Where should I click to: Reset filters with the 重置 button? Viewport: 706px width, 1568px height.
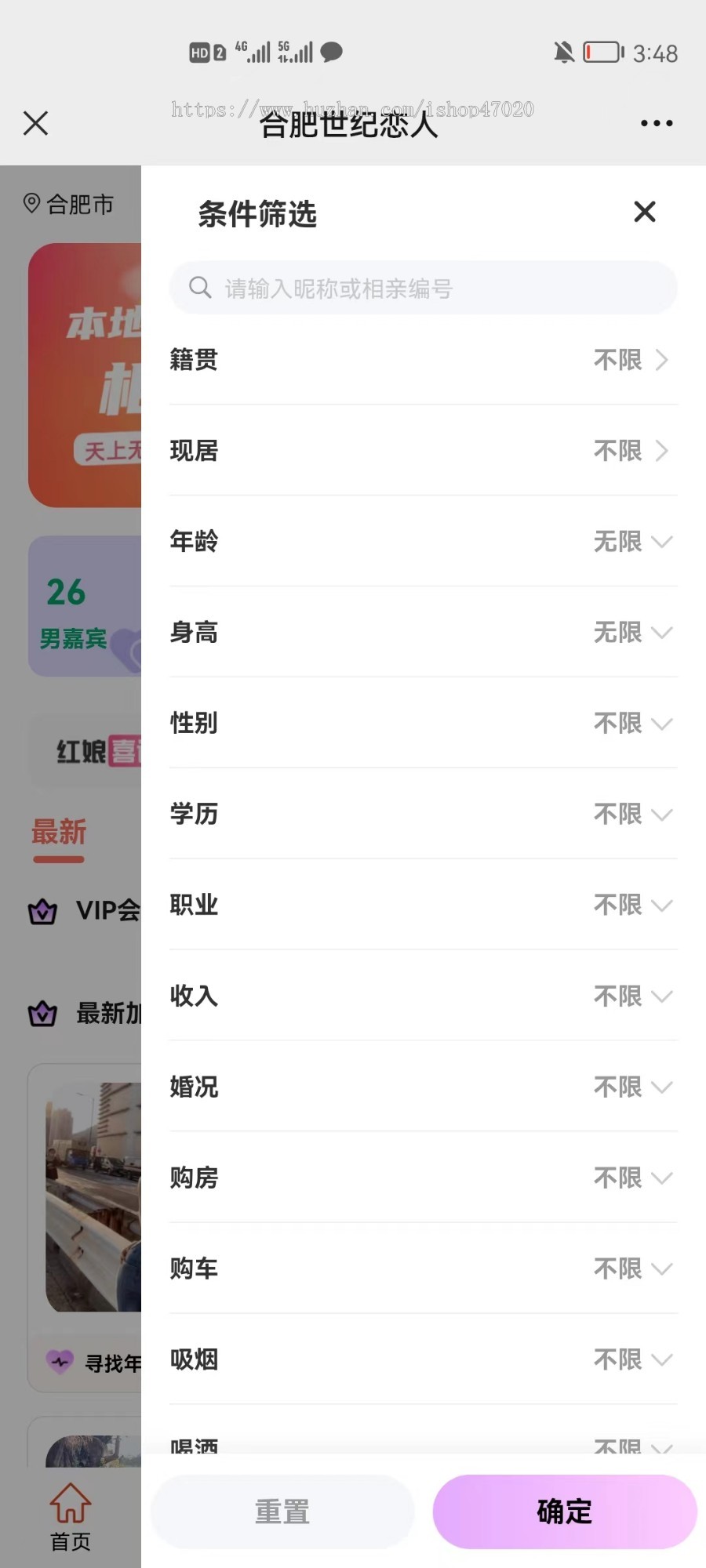[x=282, y=1512]
